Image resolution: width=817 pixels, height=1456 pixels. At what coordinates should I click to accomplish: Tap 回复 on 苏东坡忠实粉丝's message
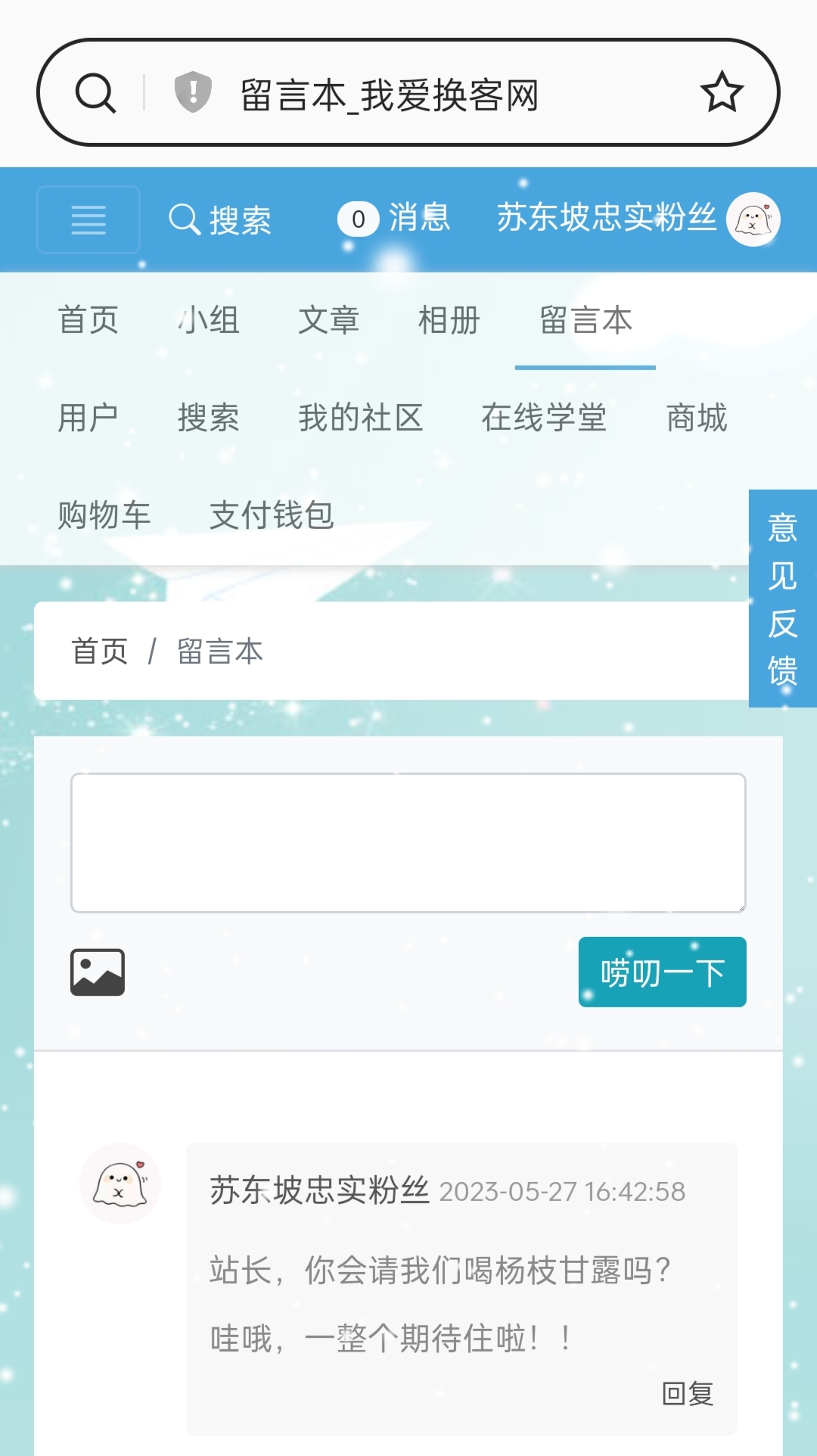tap(688, 1393)
